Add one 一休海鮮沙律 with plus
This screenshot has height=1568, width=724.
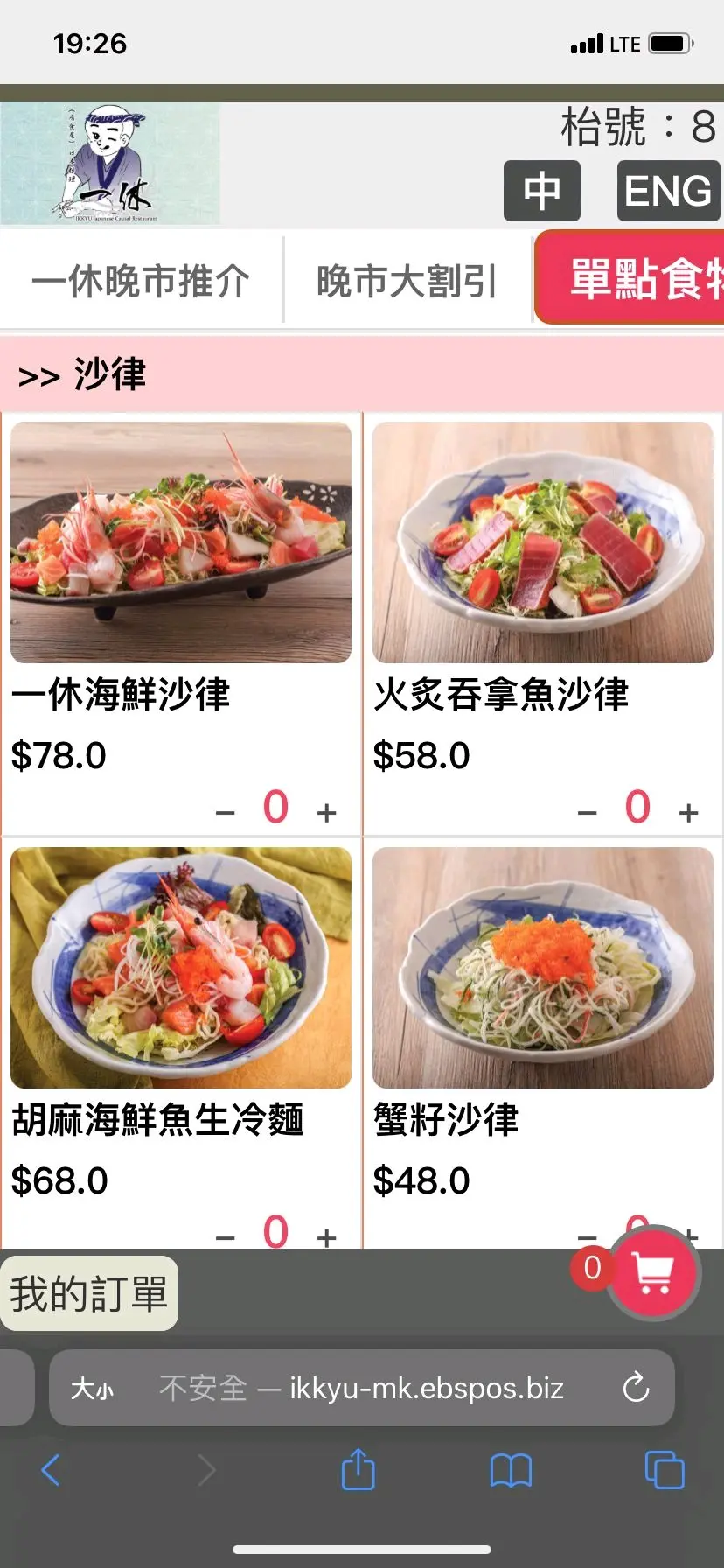(327, 812)
